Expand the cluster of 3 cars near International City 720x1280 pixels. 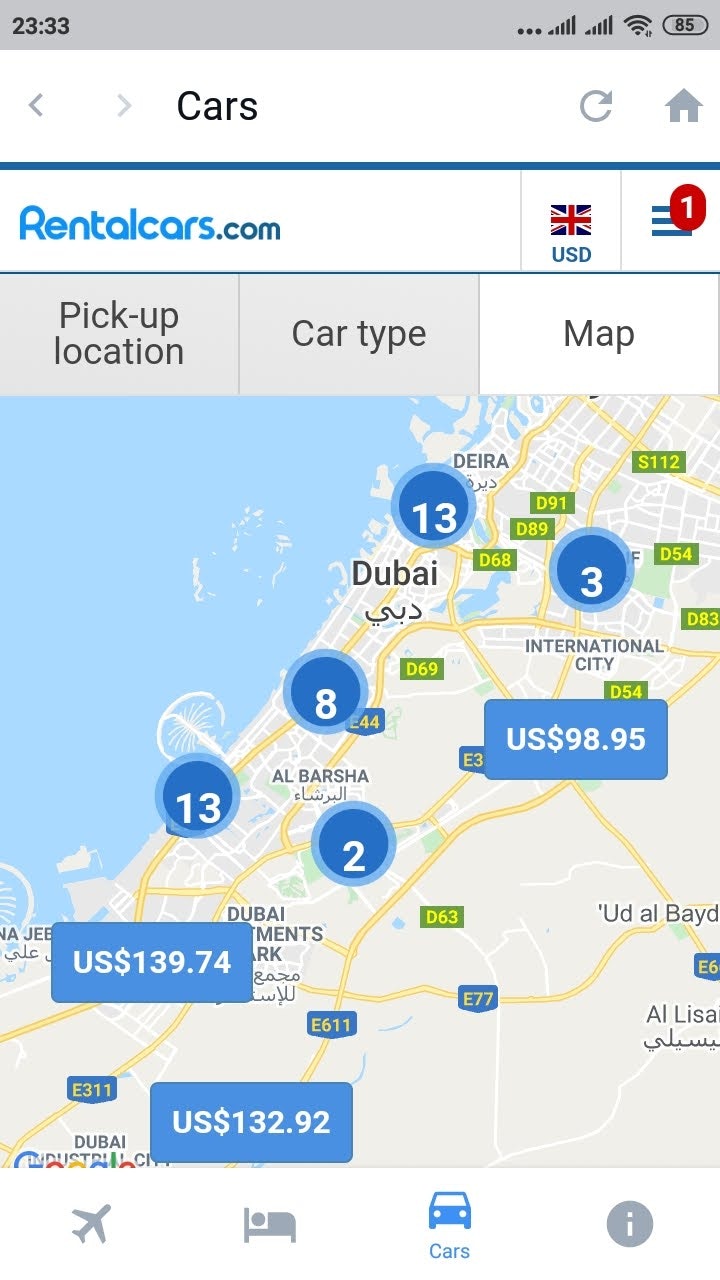tap(592, 570)
